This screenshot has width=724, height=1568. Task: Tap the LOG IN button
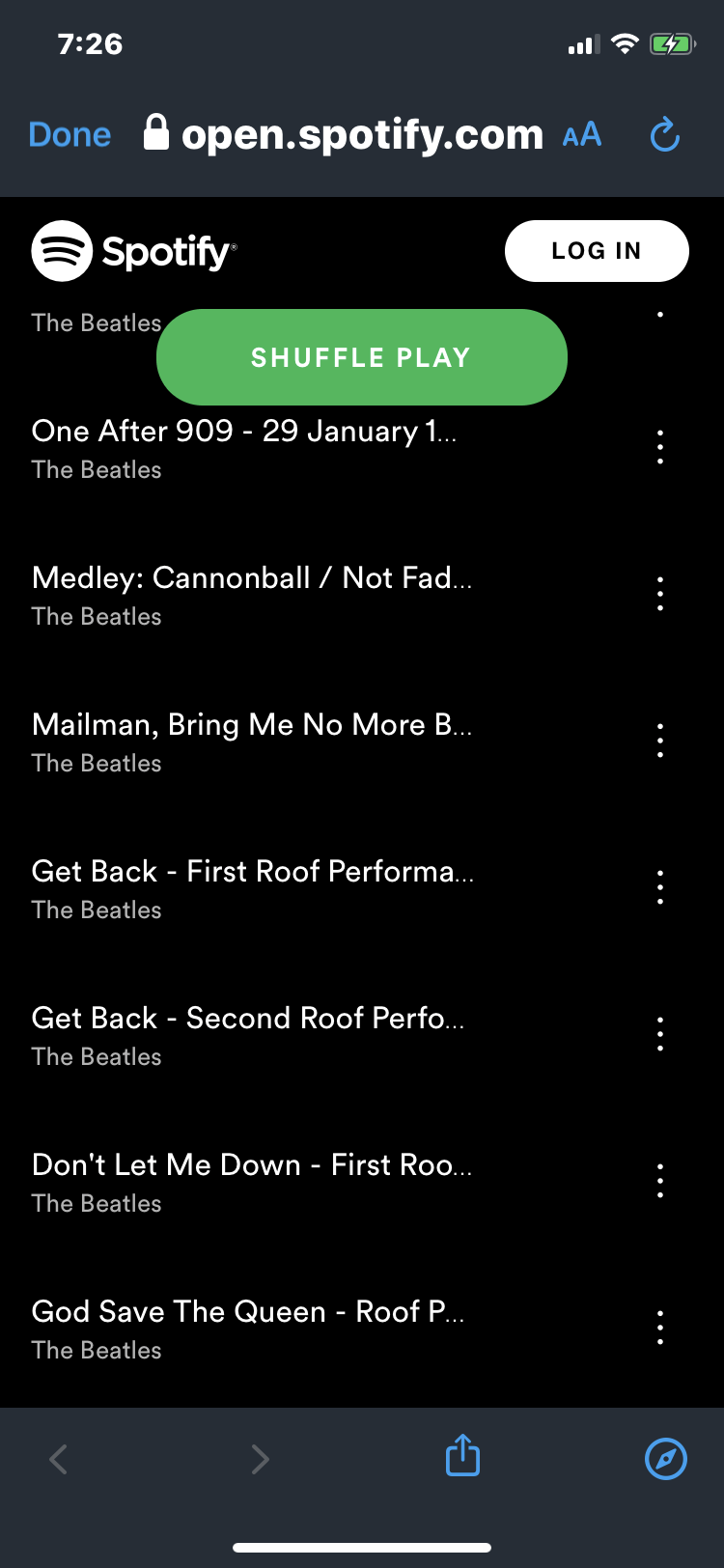point(597,251)
